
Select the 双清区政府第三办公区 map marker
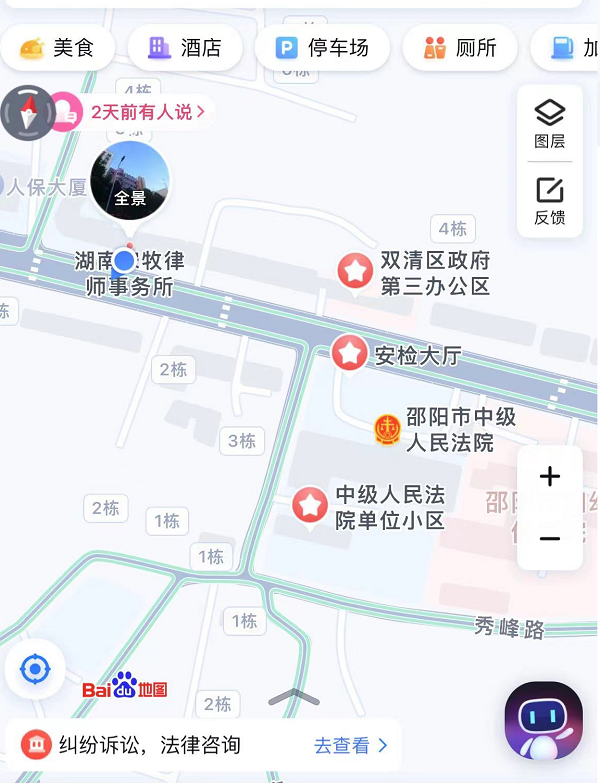(355, 270)
